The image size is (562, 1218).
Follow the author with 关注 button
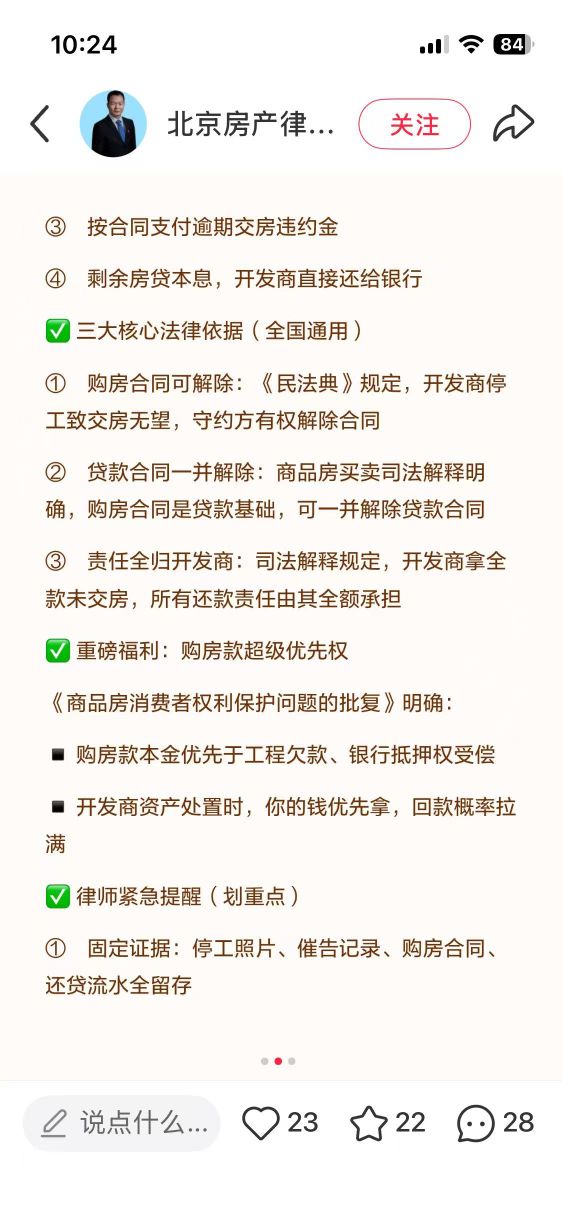point(414,124)
